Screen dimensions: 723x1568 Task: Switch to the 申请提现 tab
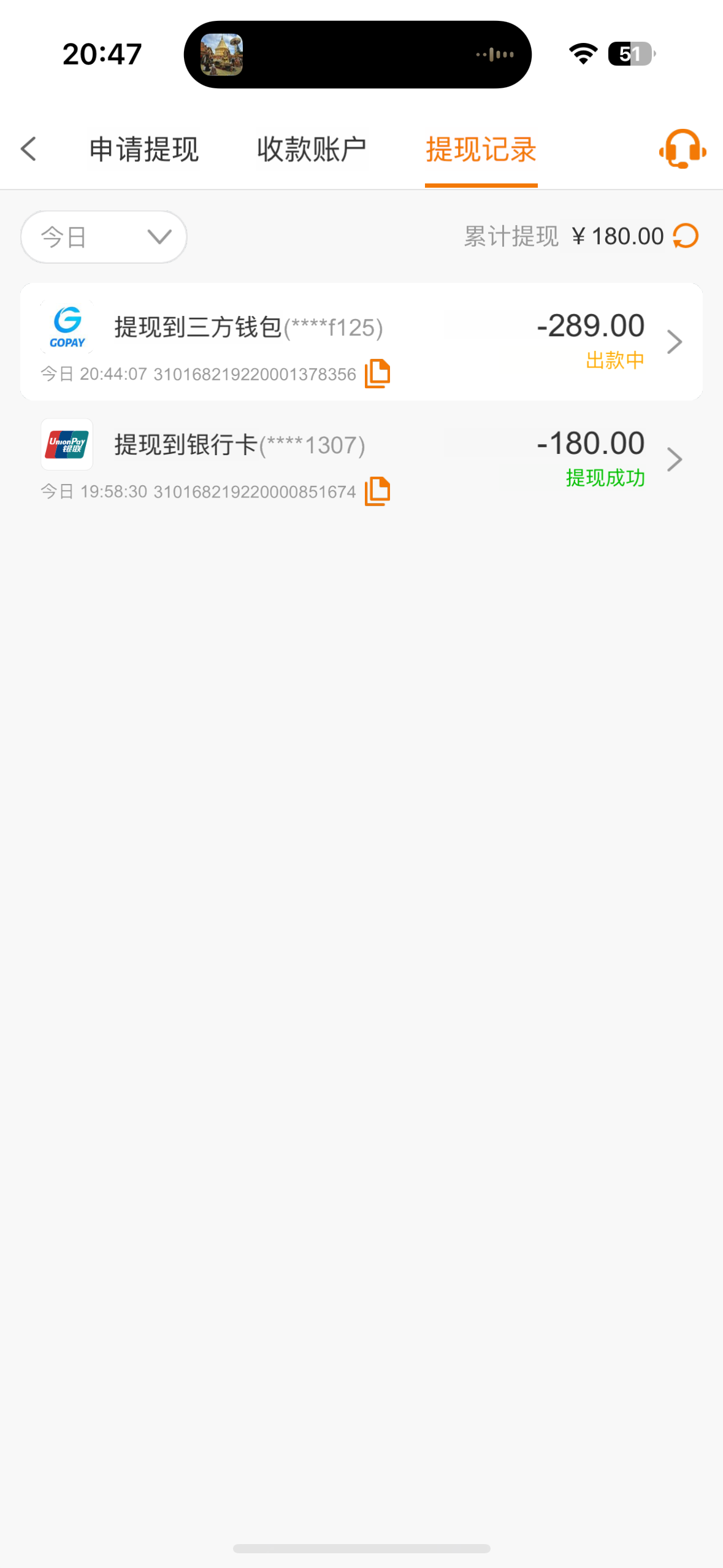pos(144,150)
